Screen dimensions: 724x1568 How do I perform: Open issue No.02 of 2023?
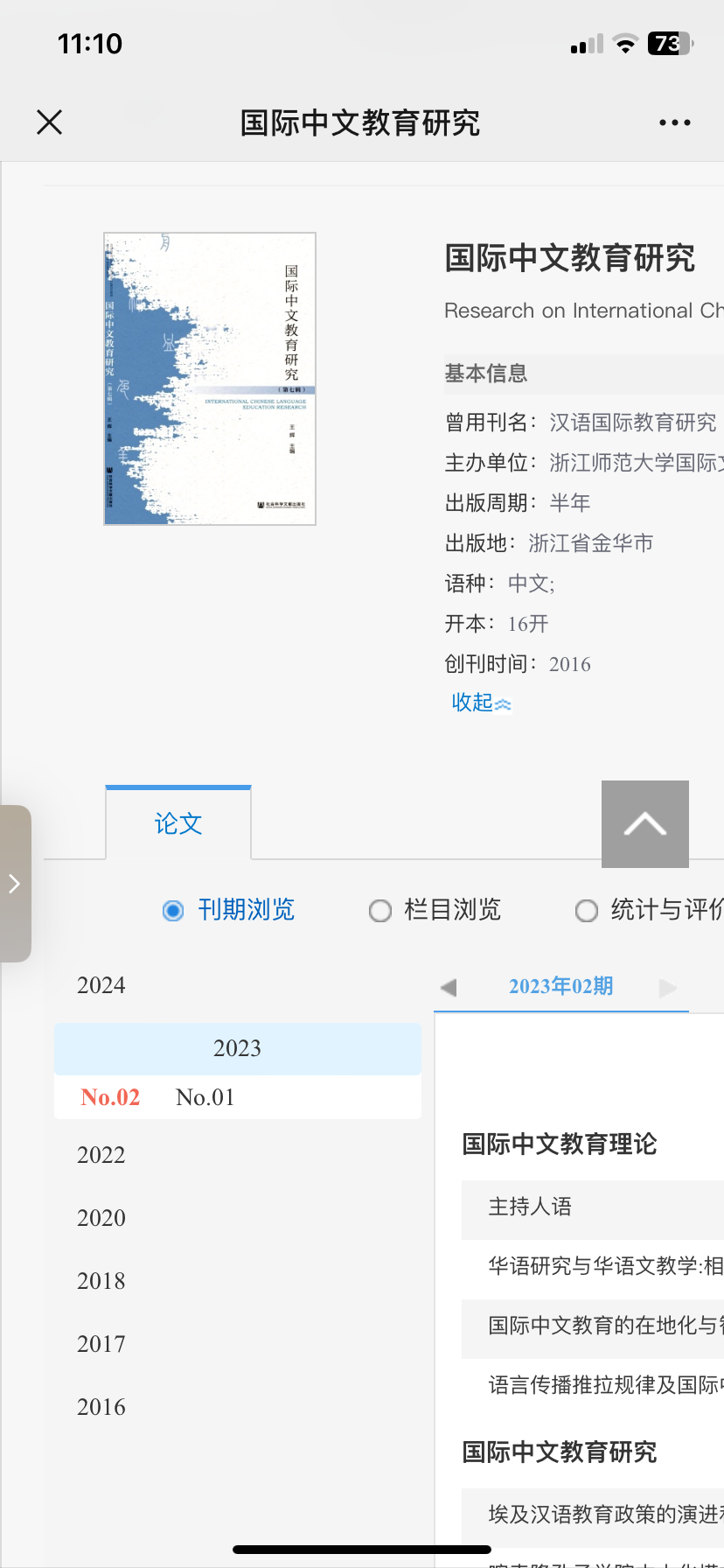(x=110, y=1097)
